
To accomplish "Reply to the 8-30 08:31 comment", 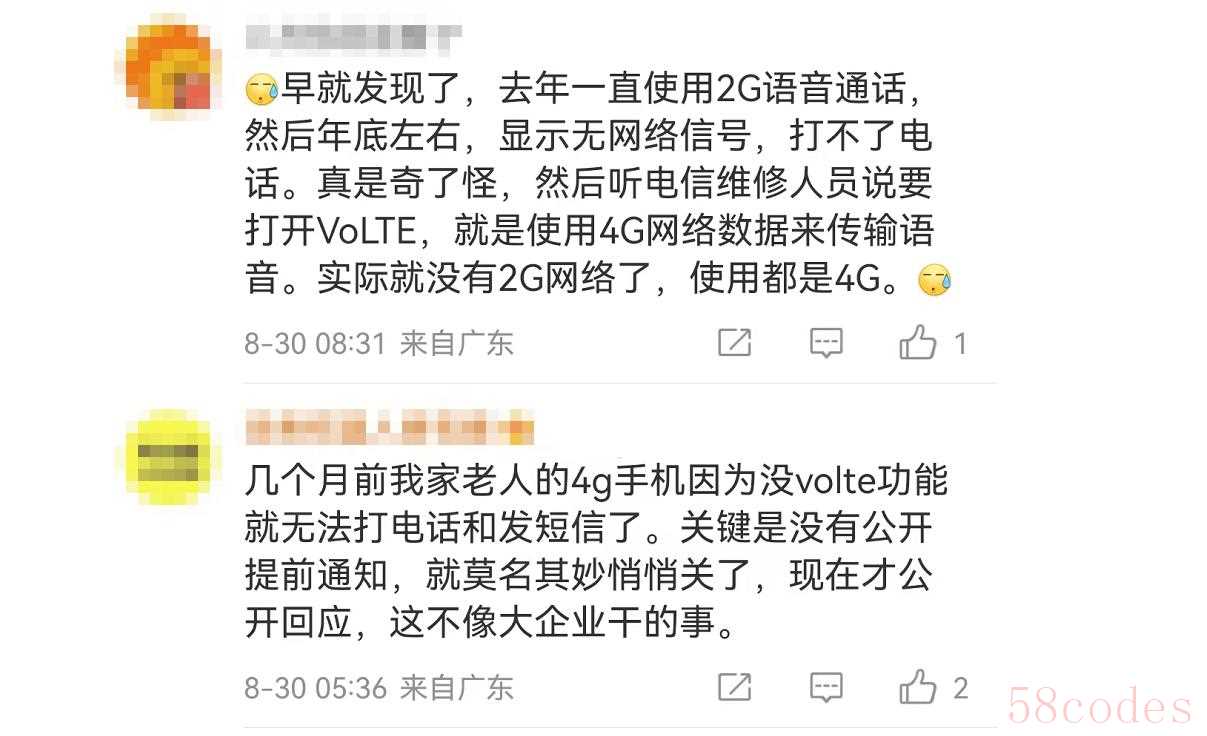I will [x=826, y=344].
